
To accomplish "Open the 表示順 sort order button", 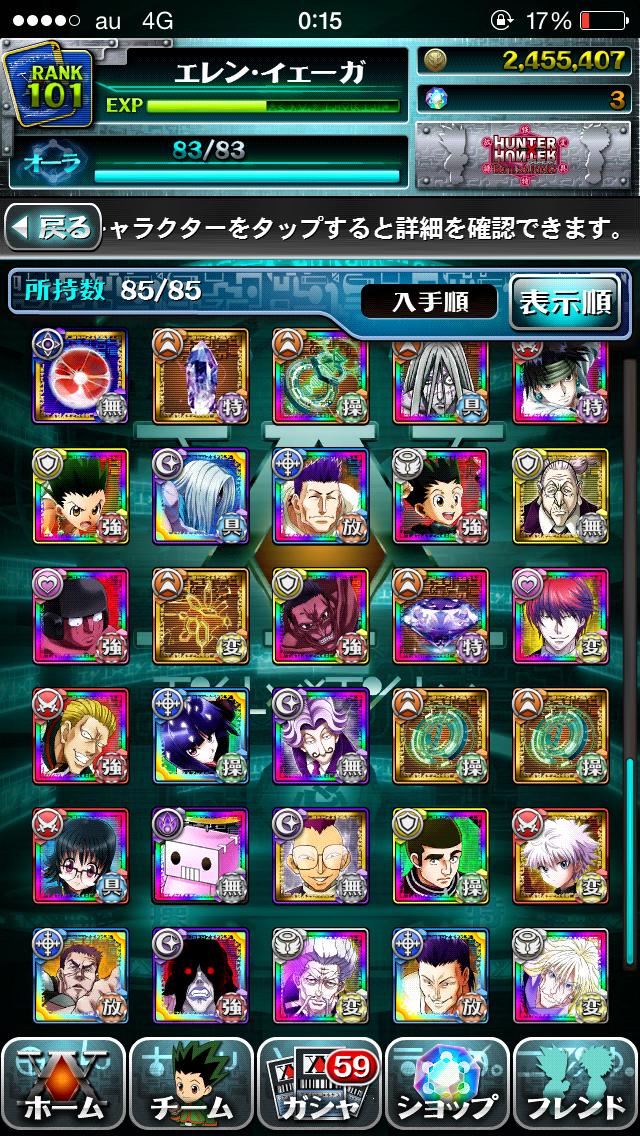I will (565, 302).
